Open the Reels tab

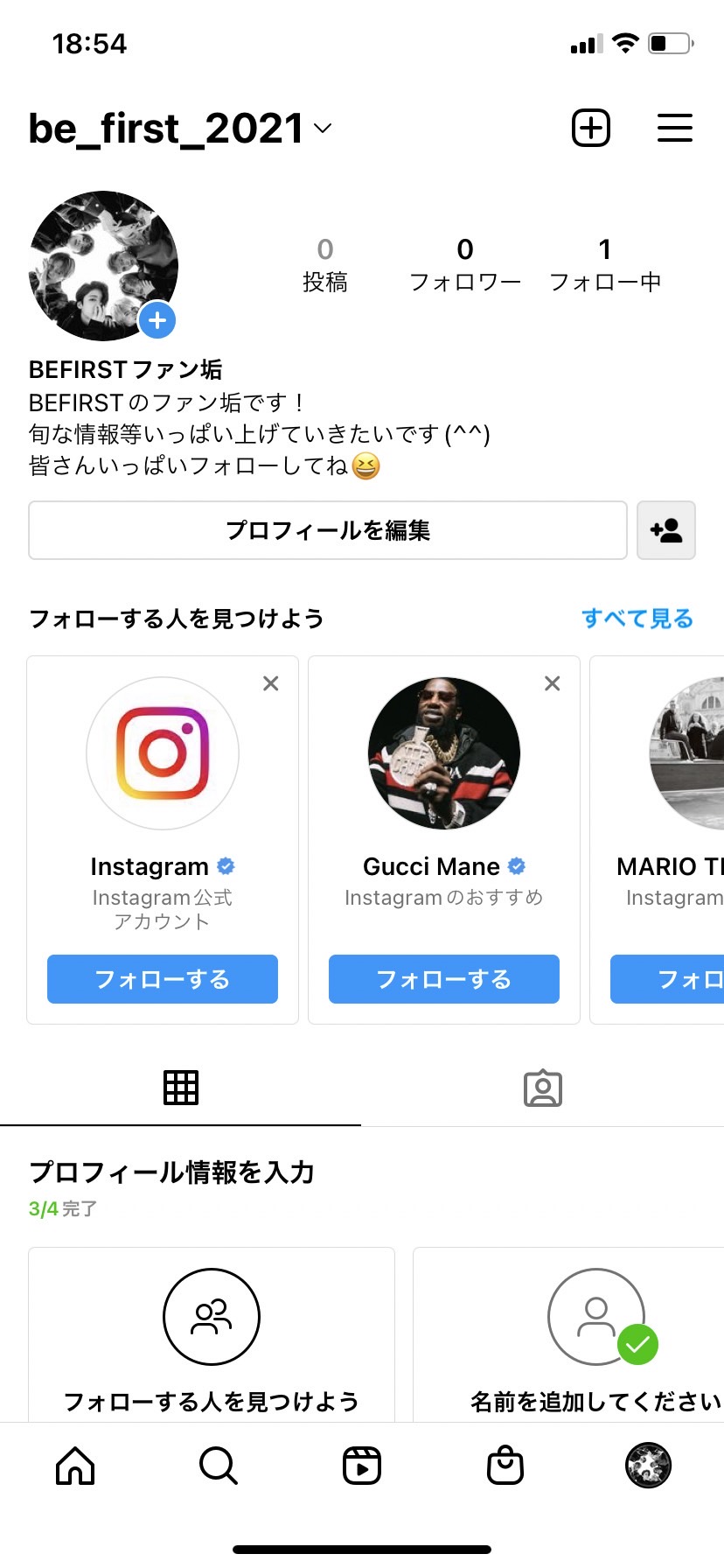[x=362, y=1466]
